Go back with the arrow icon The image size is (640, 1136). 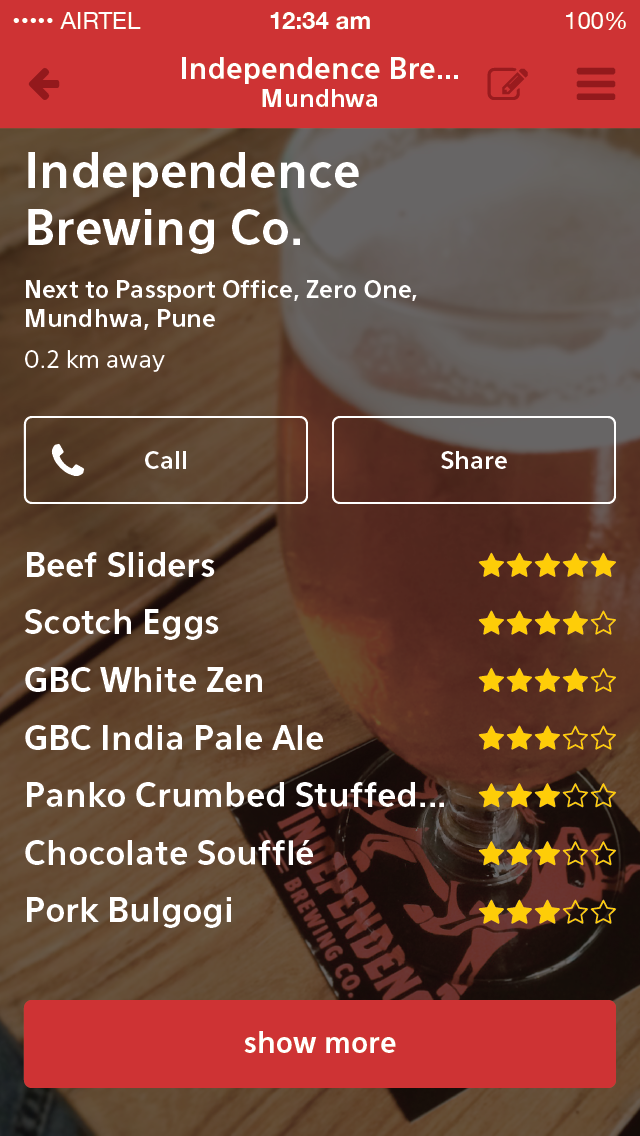coord(44,85)
